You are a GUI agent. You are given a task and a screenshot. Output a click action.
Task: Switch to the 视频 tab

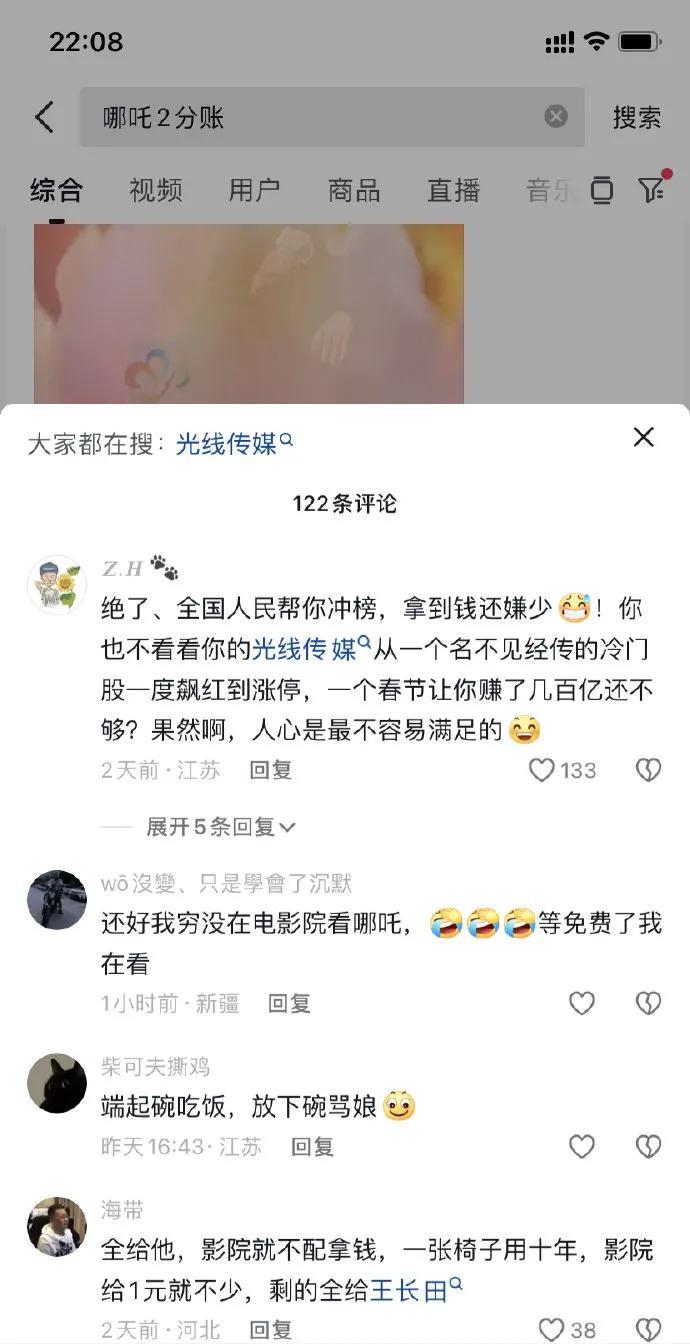point(155,190)
